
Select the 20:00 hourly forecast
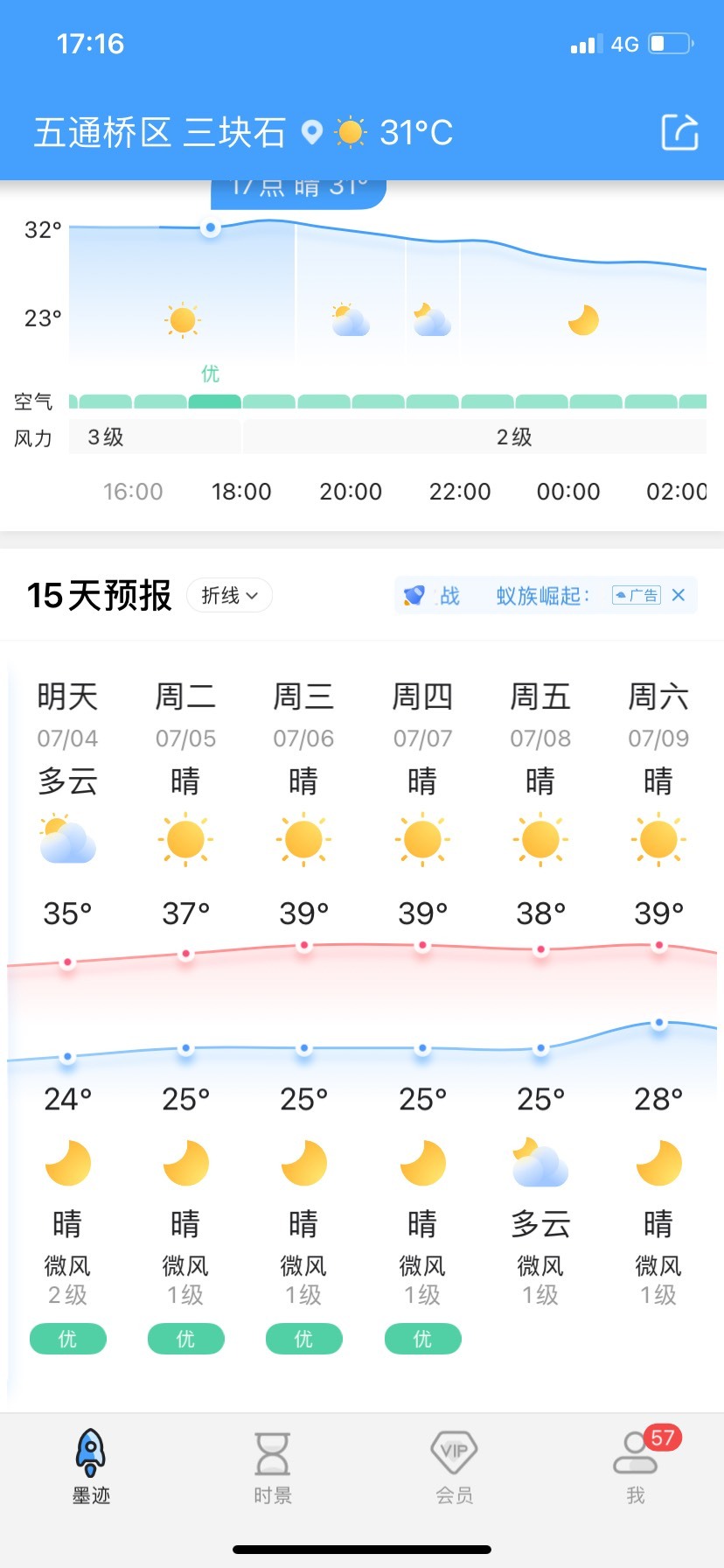tap(351, 492)
